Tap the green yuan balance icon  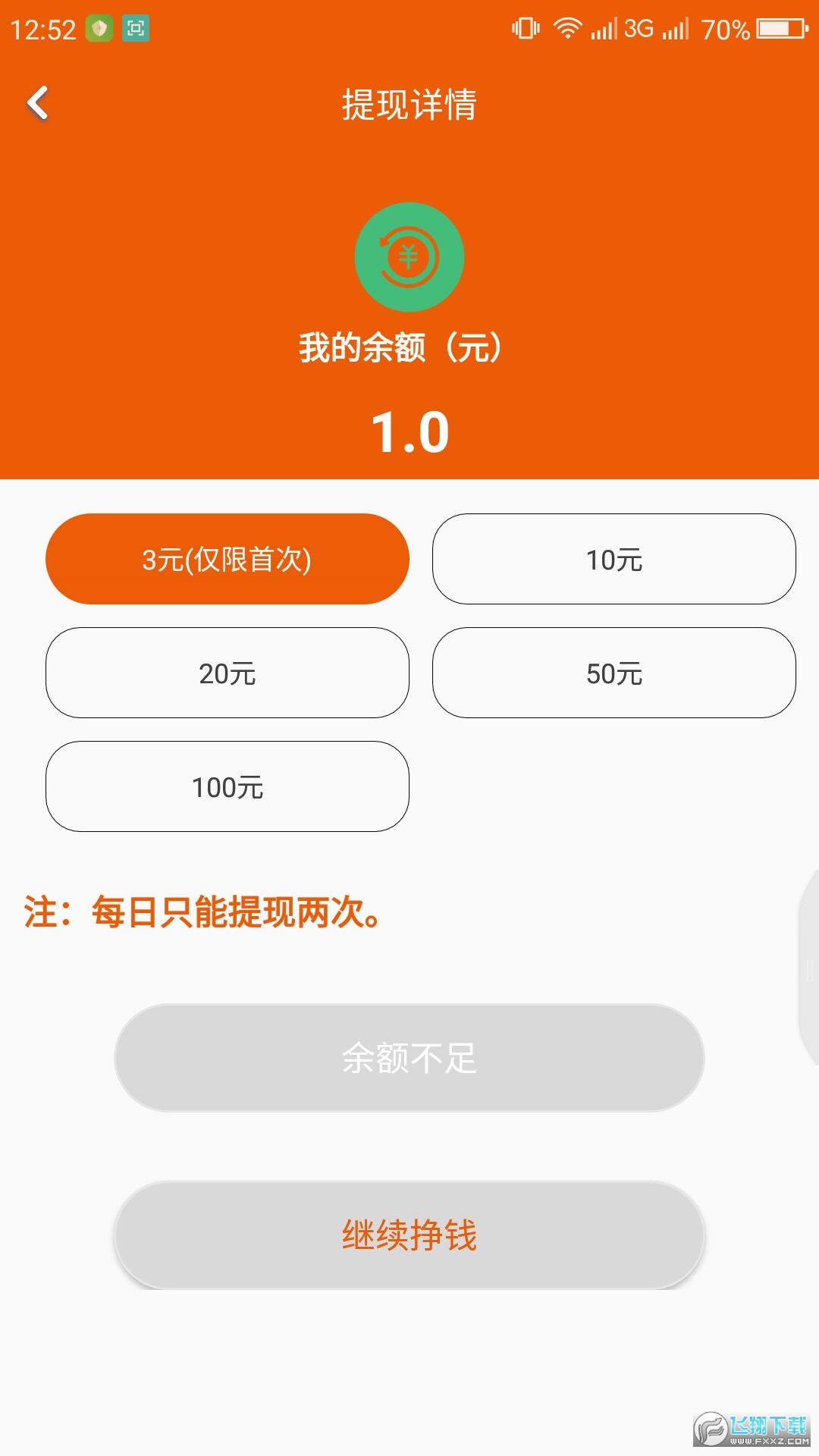tap(409, 257)
